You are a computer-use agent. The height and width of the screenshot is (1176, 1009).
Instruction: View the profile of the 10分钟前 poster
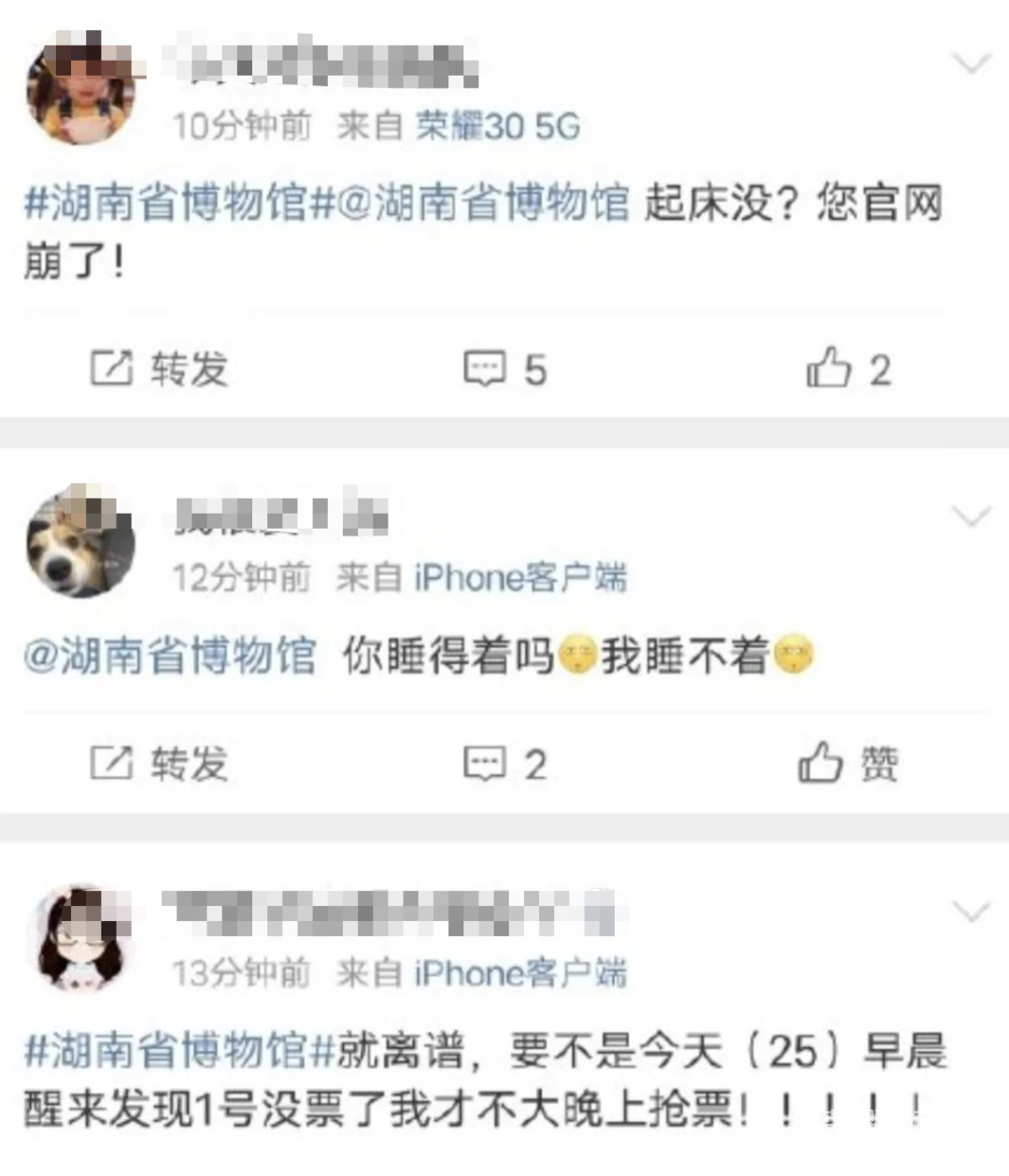[81, 91]
